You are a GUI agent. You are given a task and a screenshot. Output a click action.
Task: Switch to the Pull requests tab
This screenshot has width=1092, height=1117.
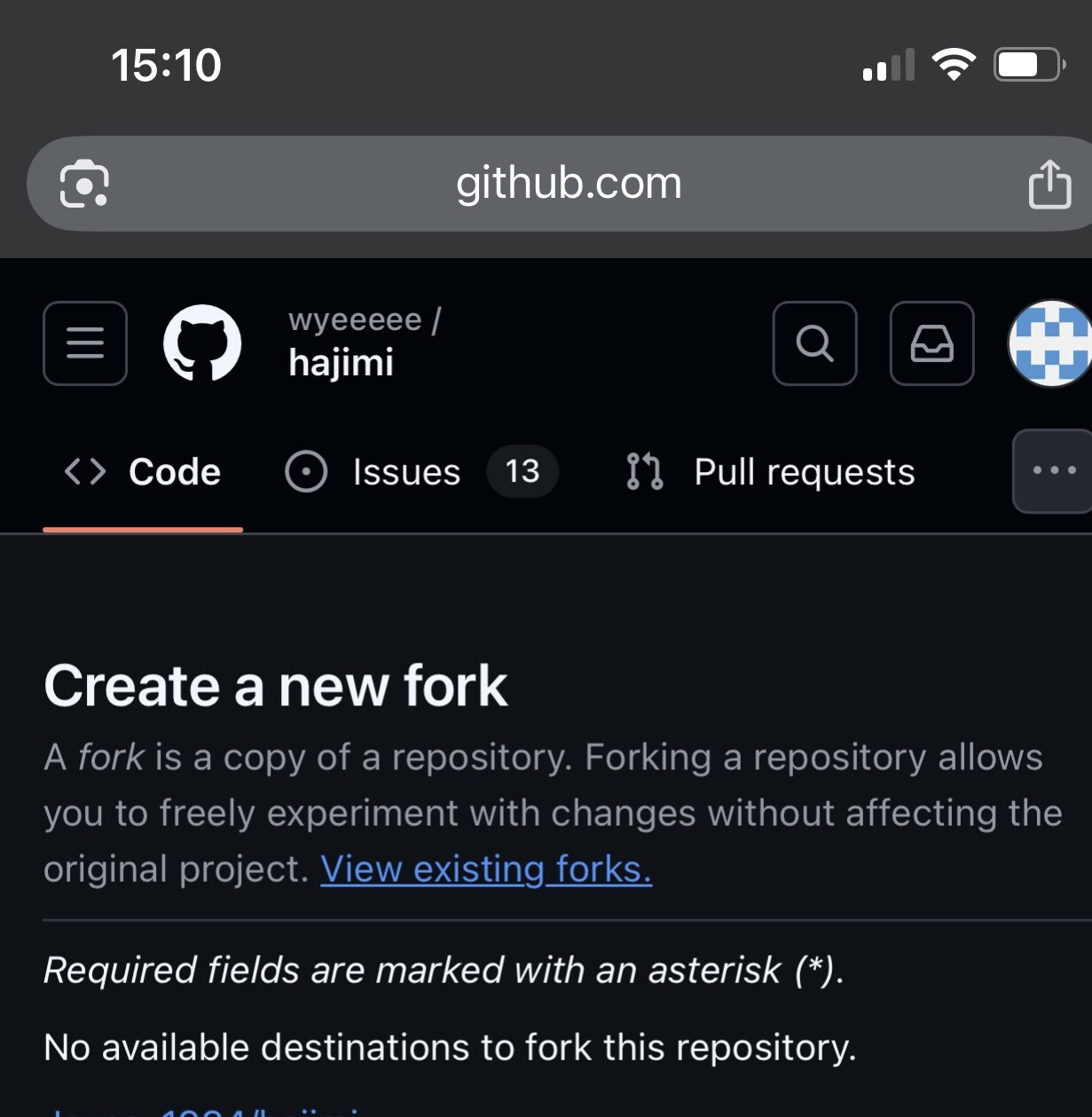(x=770, y=472)
